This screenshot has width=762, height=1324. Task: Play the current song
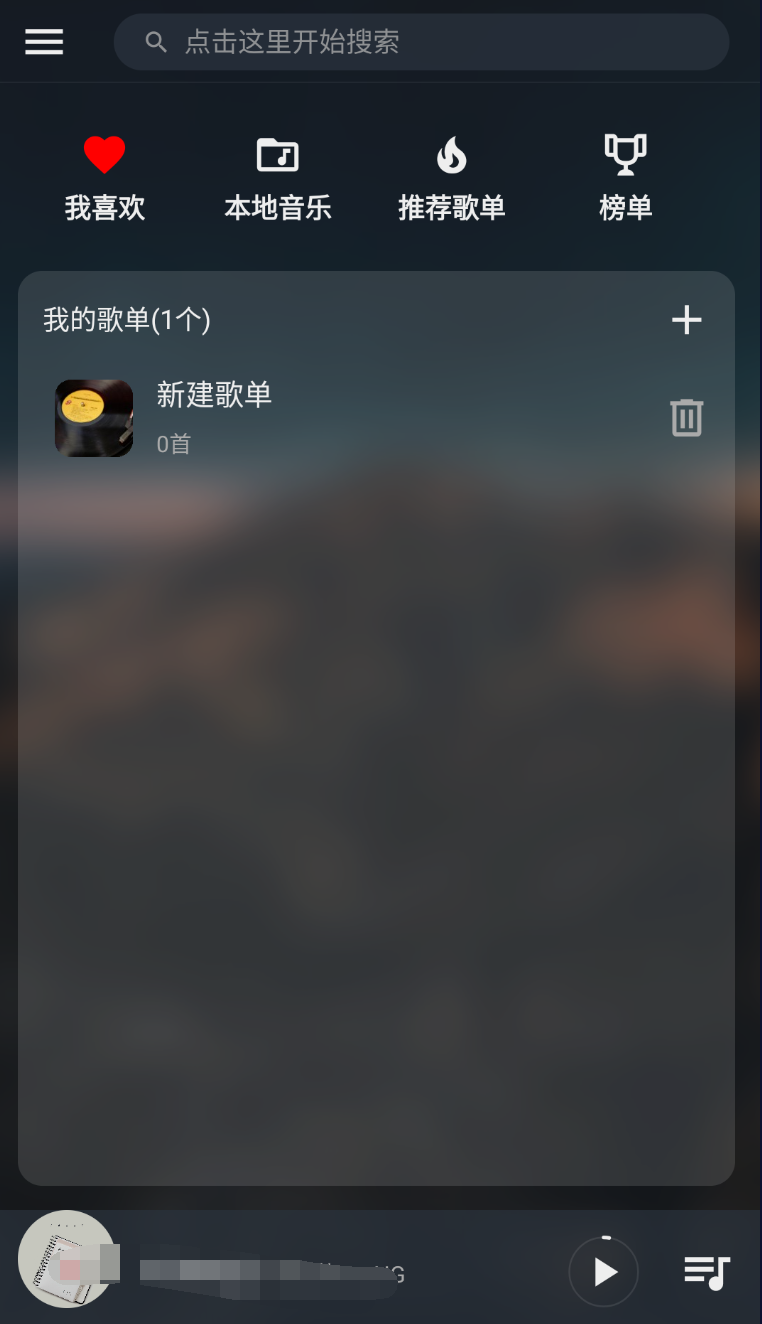pos(604,1272)
